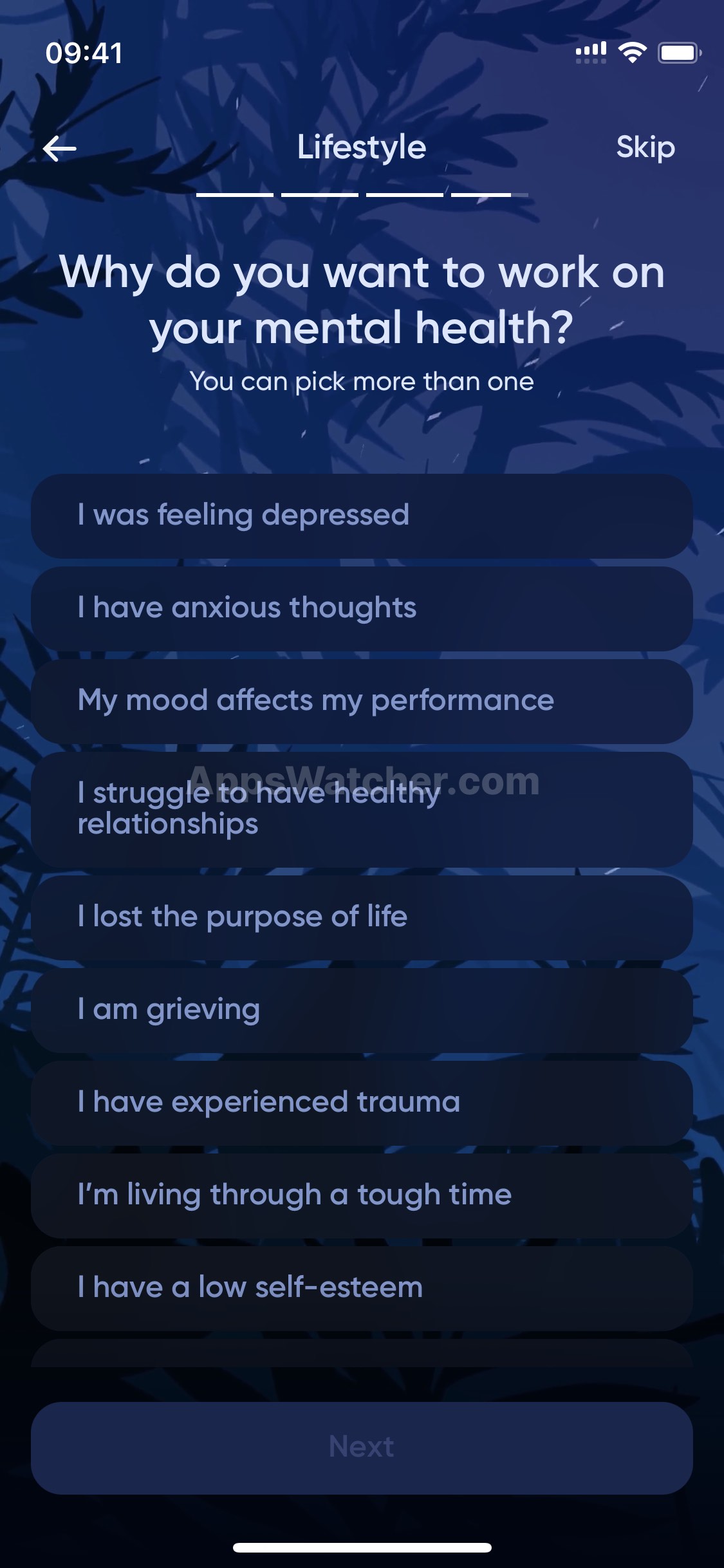Pick 'My mood affects my performance'
Viewport: 724px width, 1568px height.
tap(362, 701)
